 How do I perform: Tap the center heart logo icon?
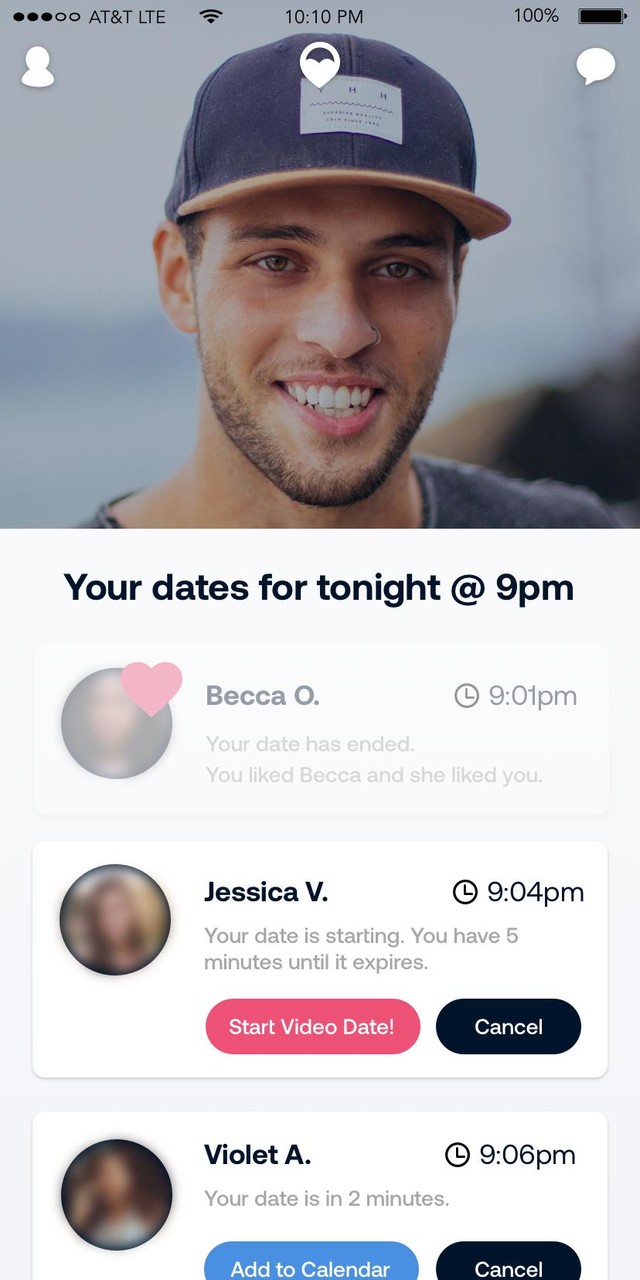click(320, 63)
